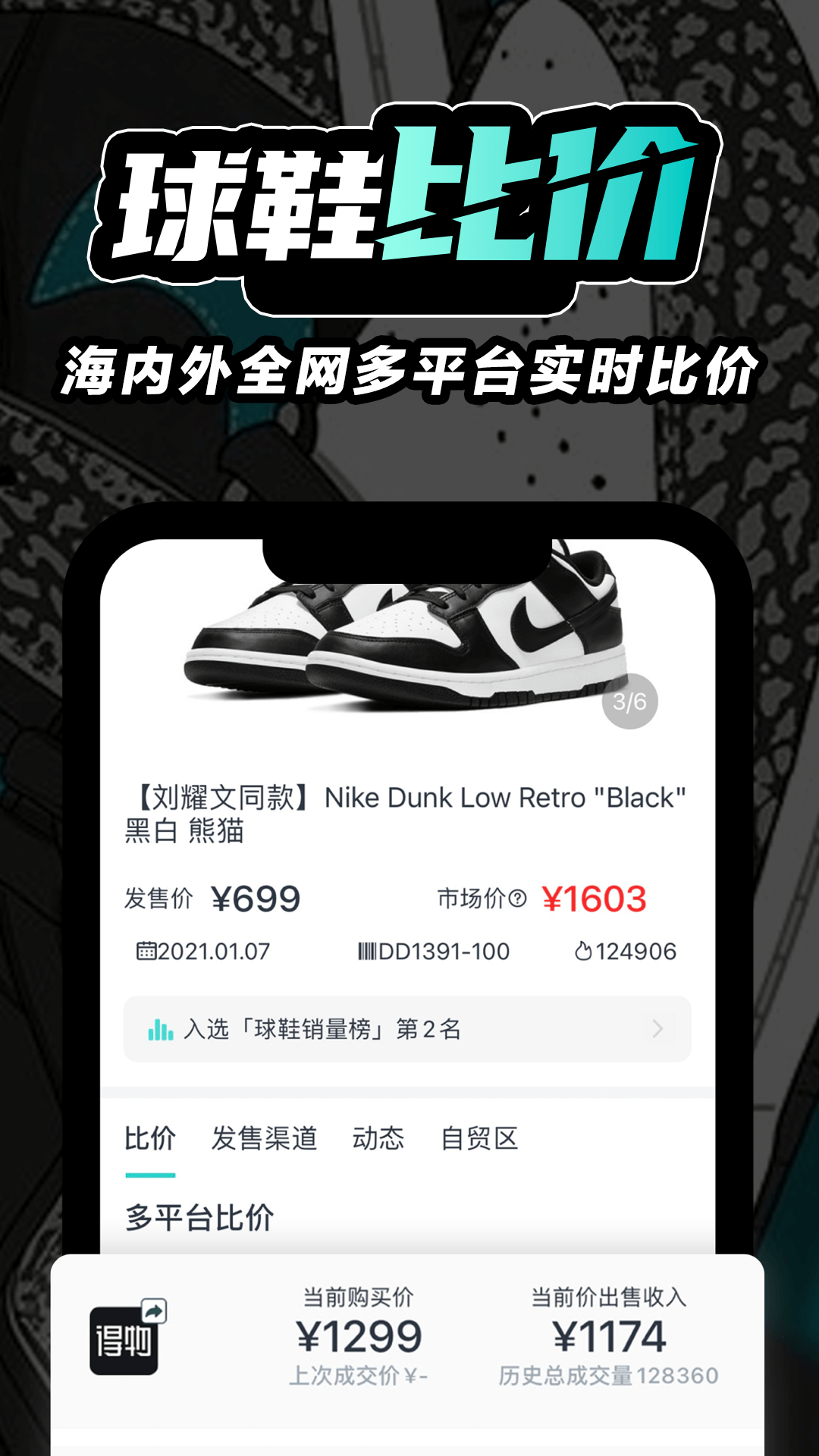Click the bar chart icon in sales rank banner
The width and height of the screenshot is (819, 1456).
pyautogui.click(x=160, y=1030)
